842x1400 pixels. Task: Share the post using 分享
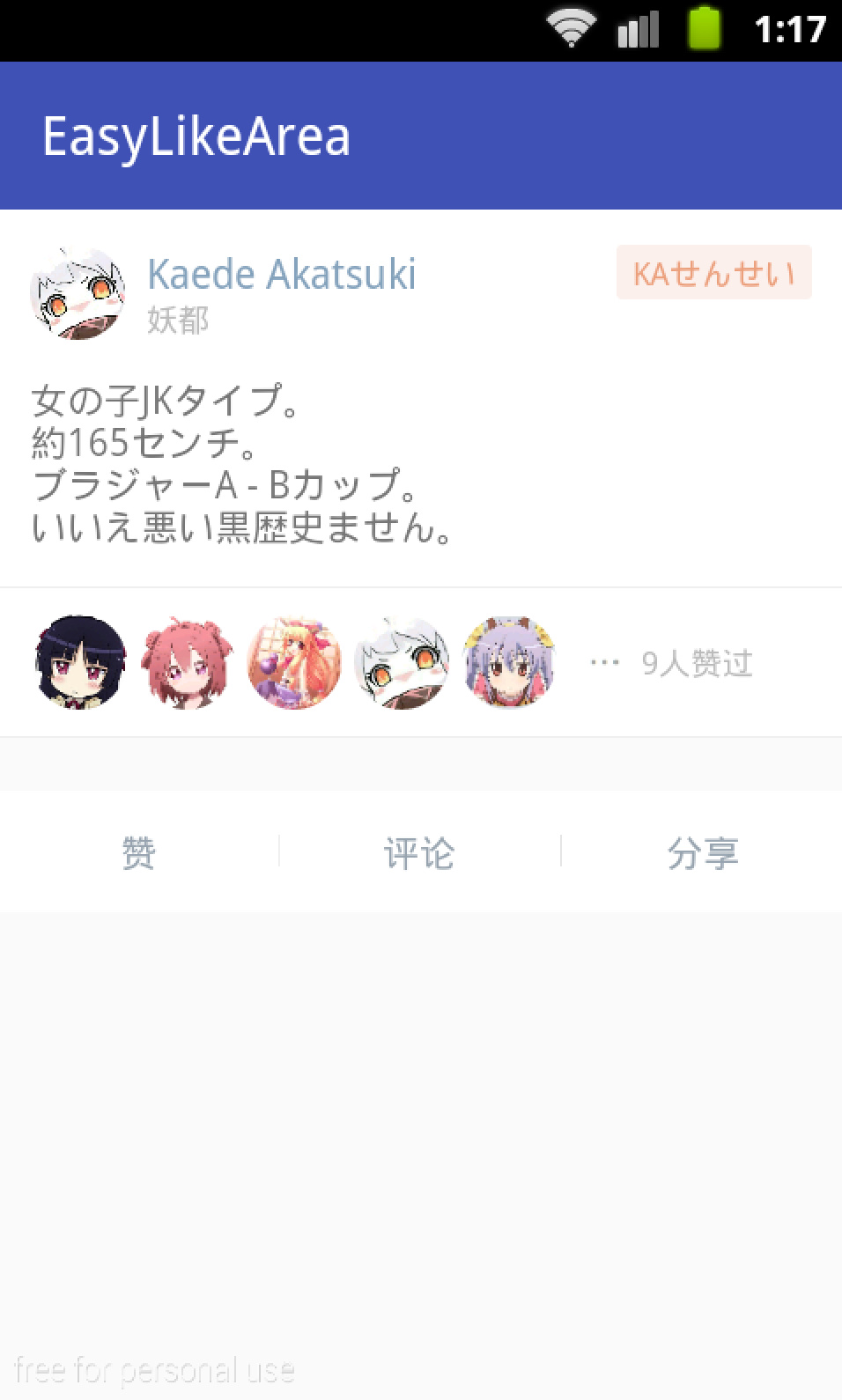click(x=702, y=852)
